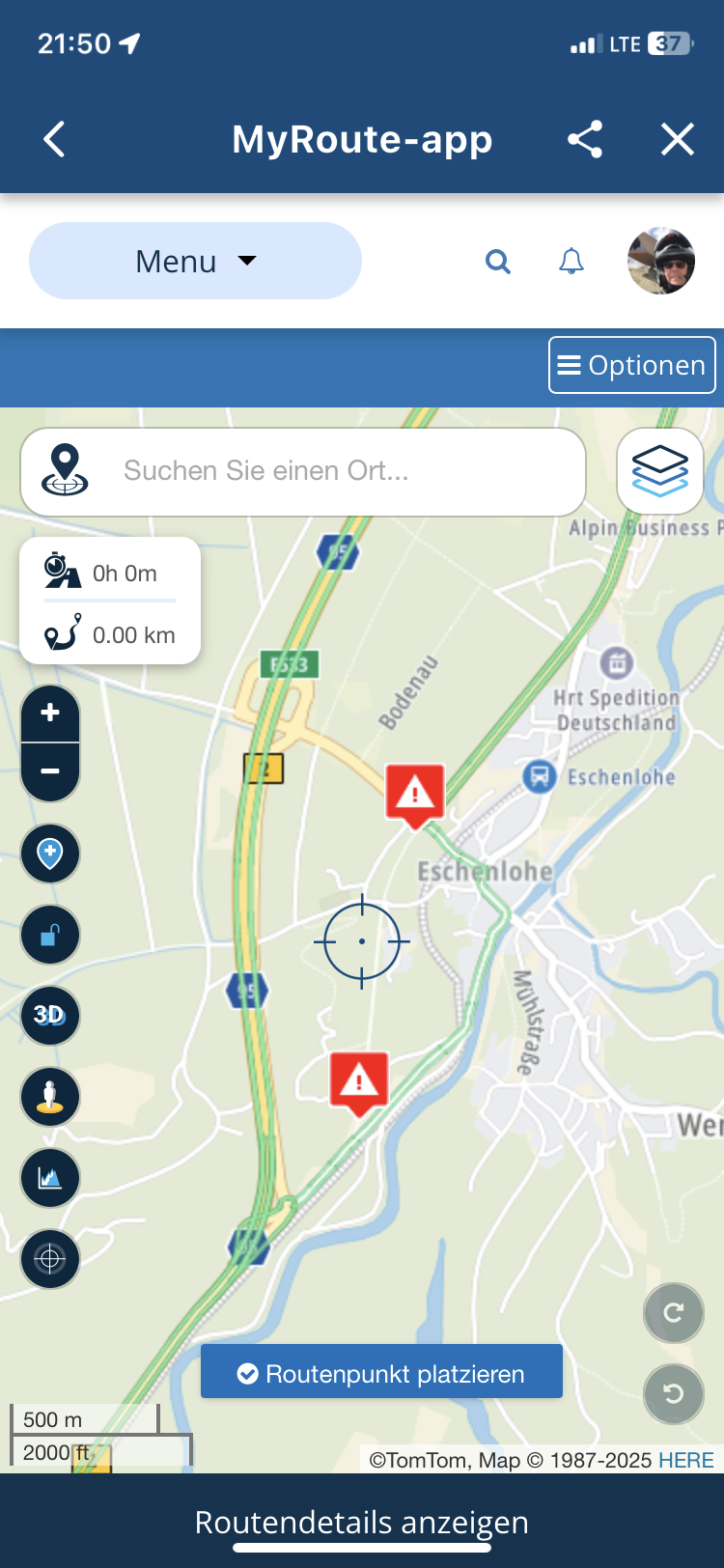Center map on current location
724x1568 pixels.
tap(50, 1259)
